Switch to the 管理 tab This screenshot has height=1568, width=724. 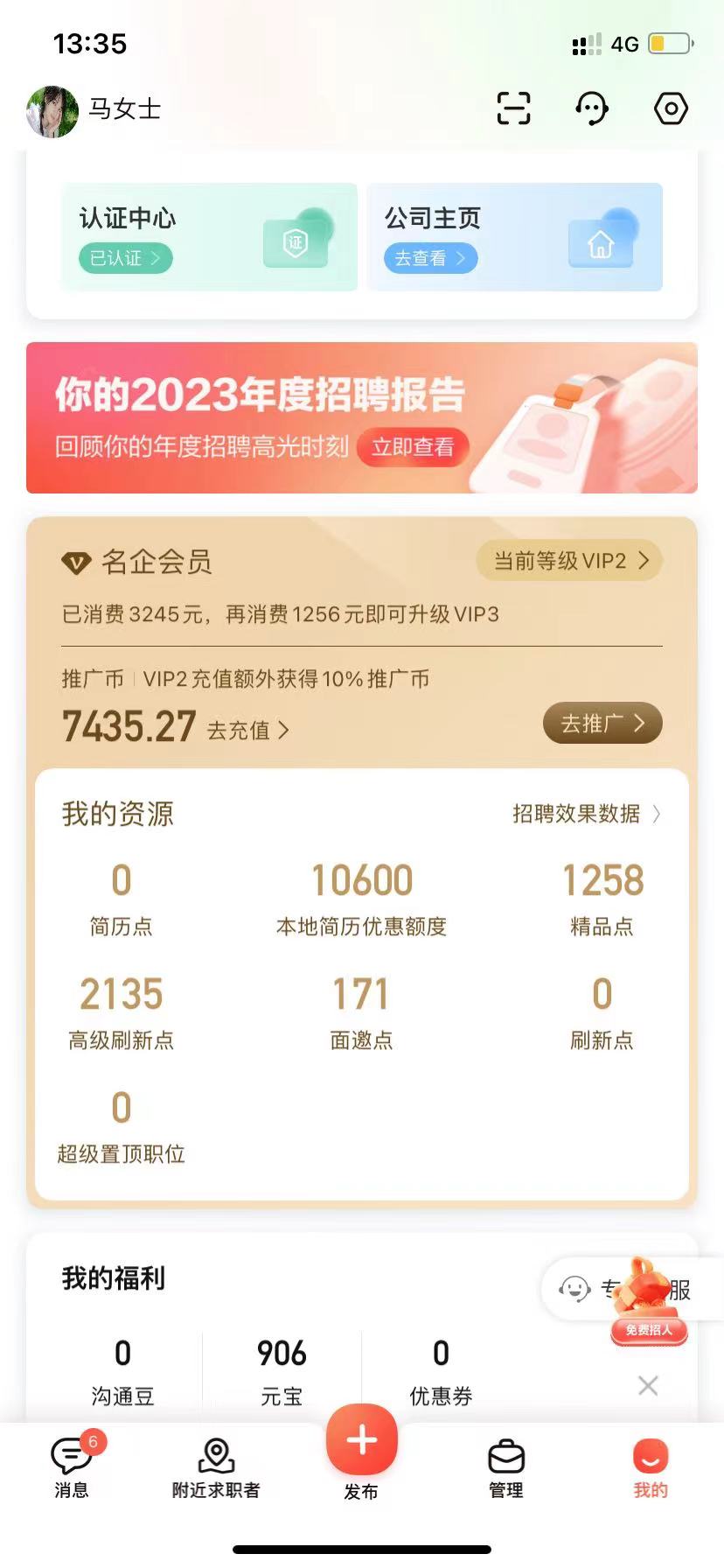click(x=505, y=1465)
